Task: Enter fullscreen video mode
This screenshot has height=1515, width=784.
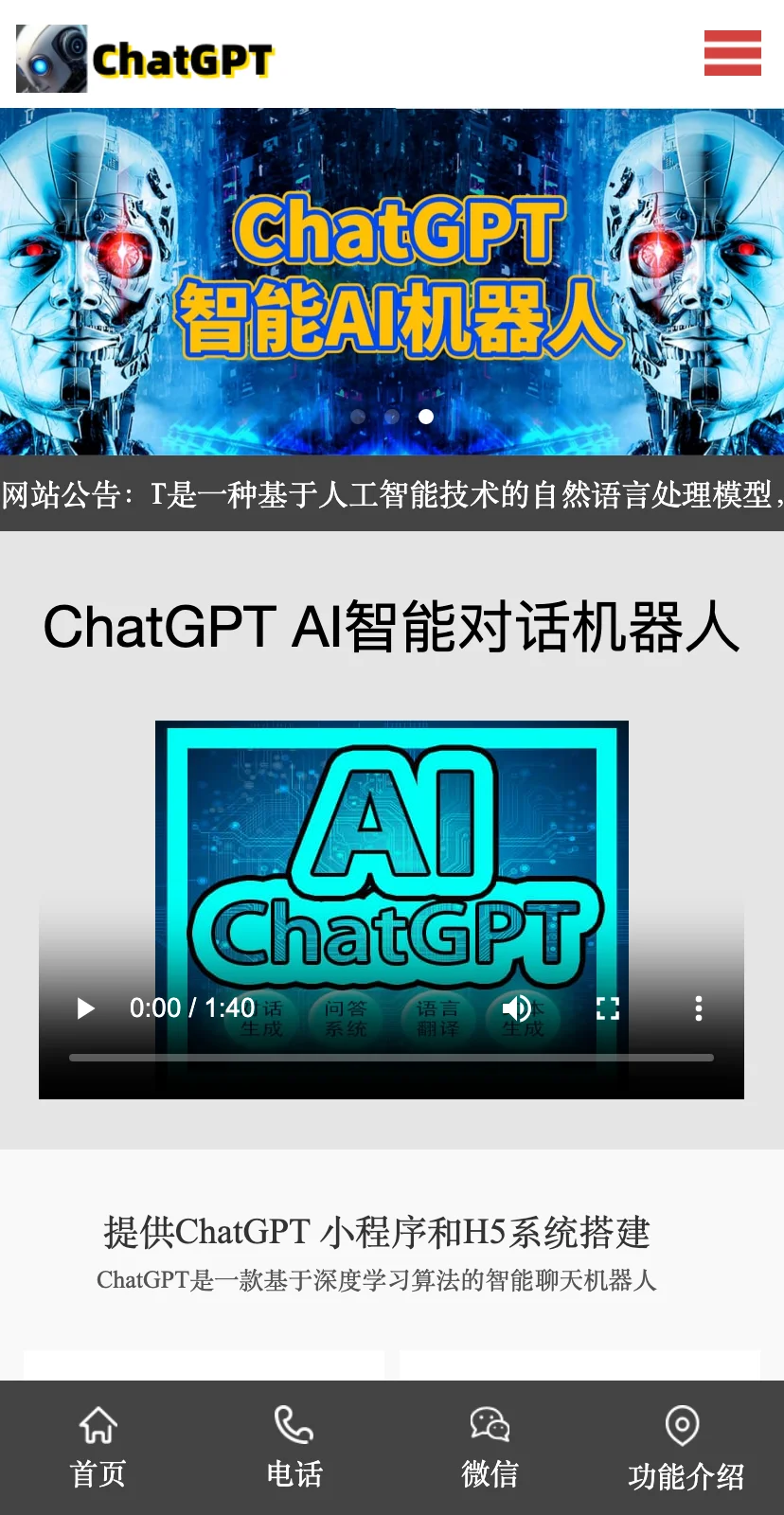Action: 608,1008
